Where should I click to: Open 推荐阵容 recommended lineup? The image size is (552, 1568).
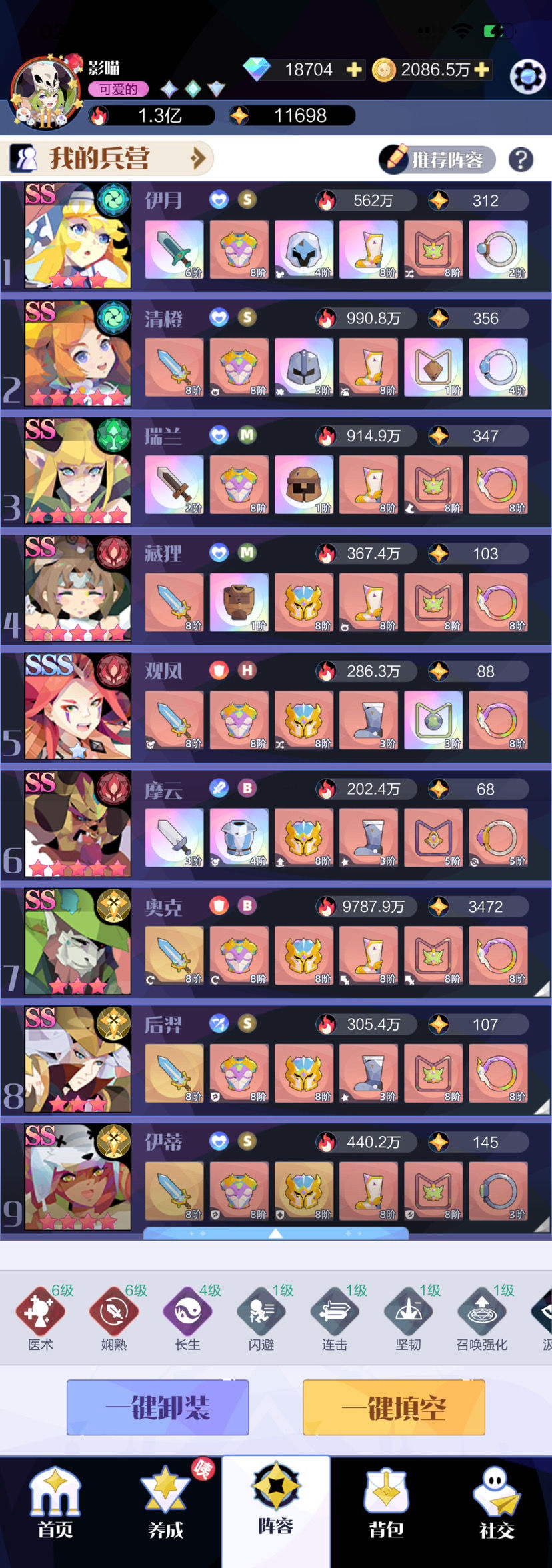coord(437,159)
